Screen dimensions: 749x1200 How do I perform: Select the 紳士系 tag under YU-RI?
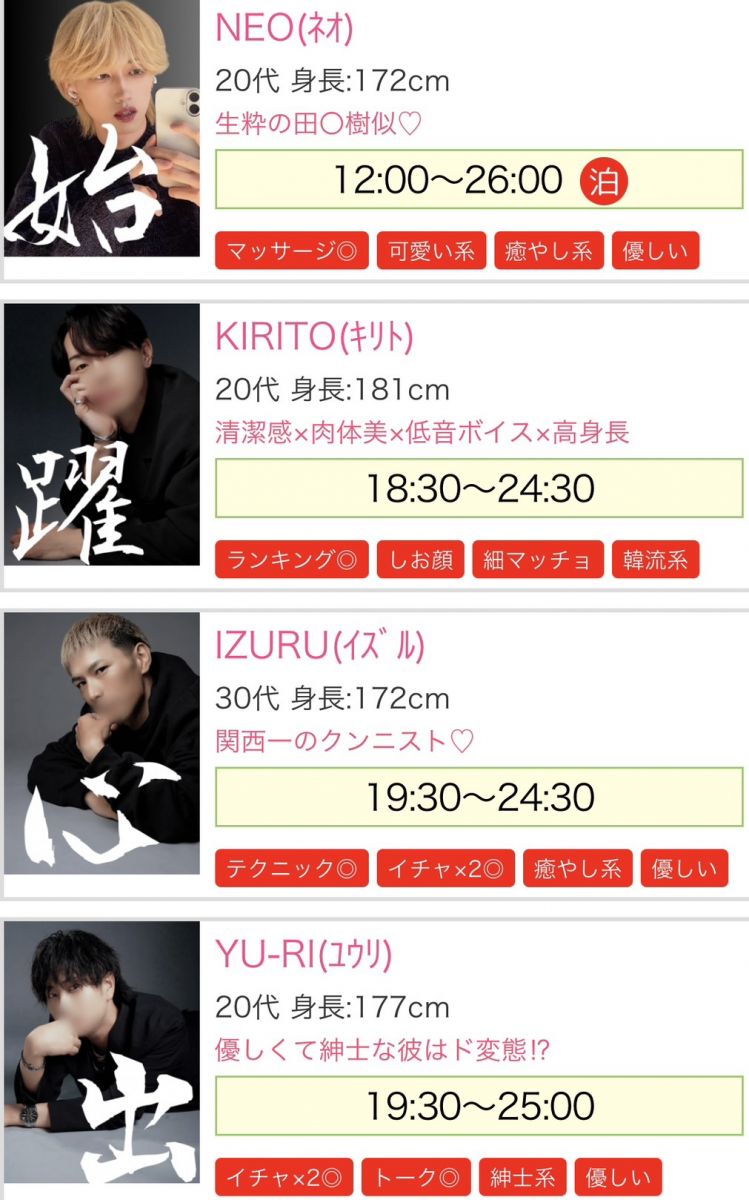[x=523, y=1177]
